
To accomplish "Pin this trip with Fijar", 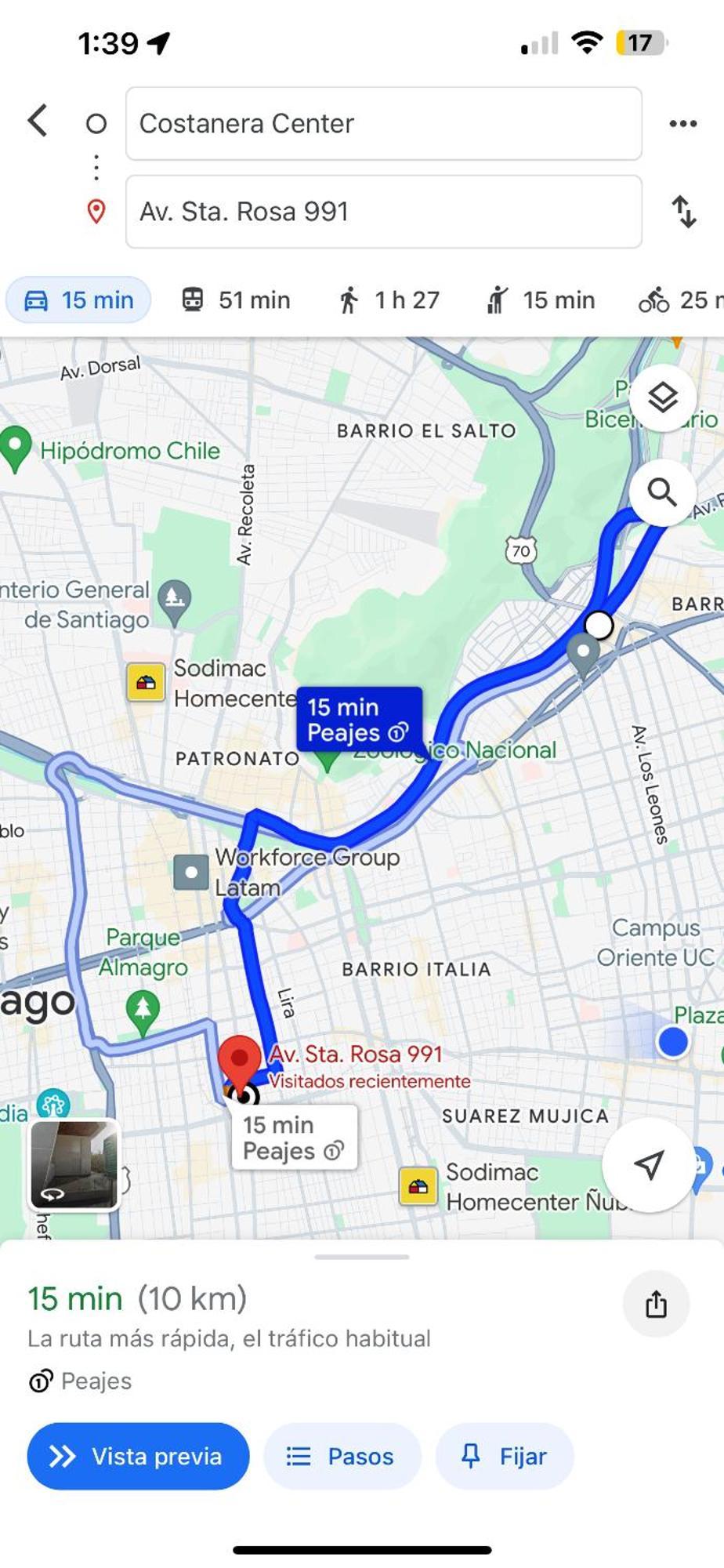I will [505, 1457].
